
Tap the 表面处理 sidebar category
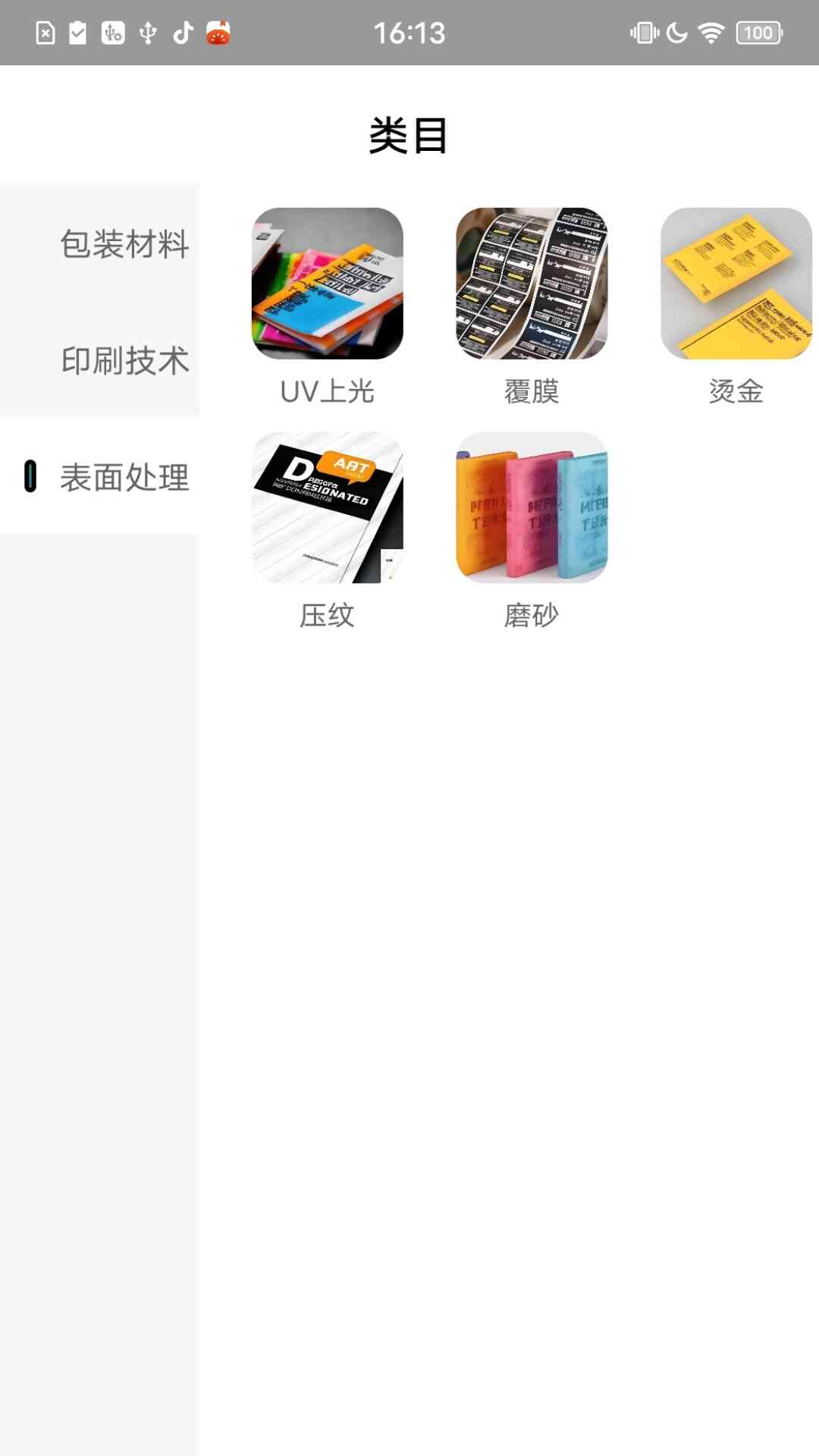pyautogui.click(x=124, y=477)
